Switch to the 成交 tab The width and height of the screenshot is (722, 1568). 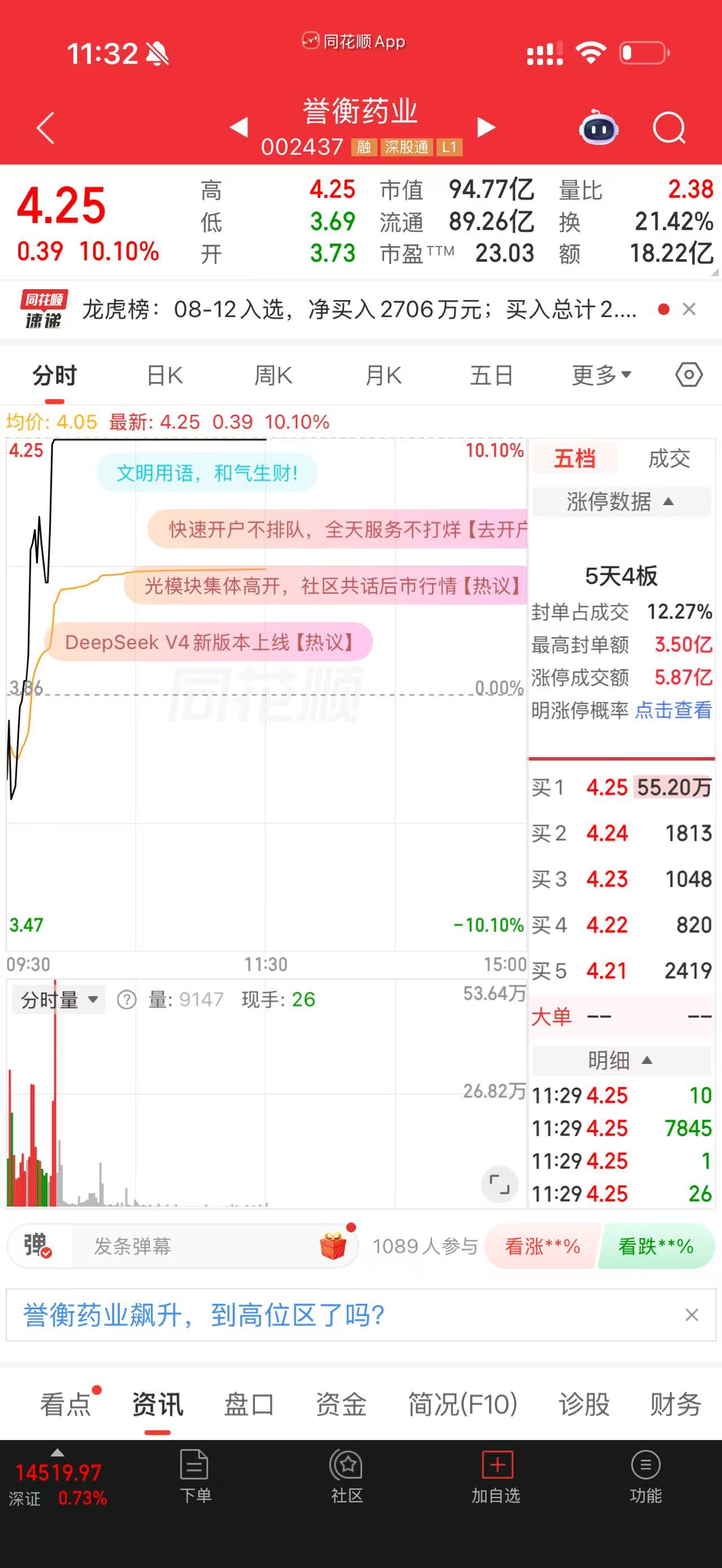point(669,458)
